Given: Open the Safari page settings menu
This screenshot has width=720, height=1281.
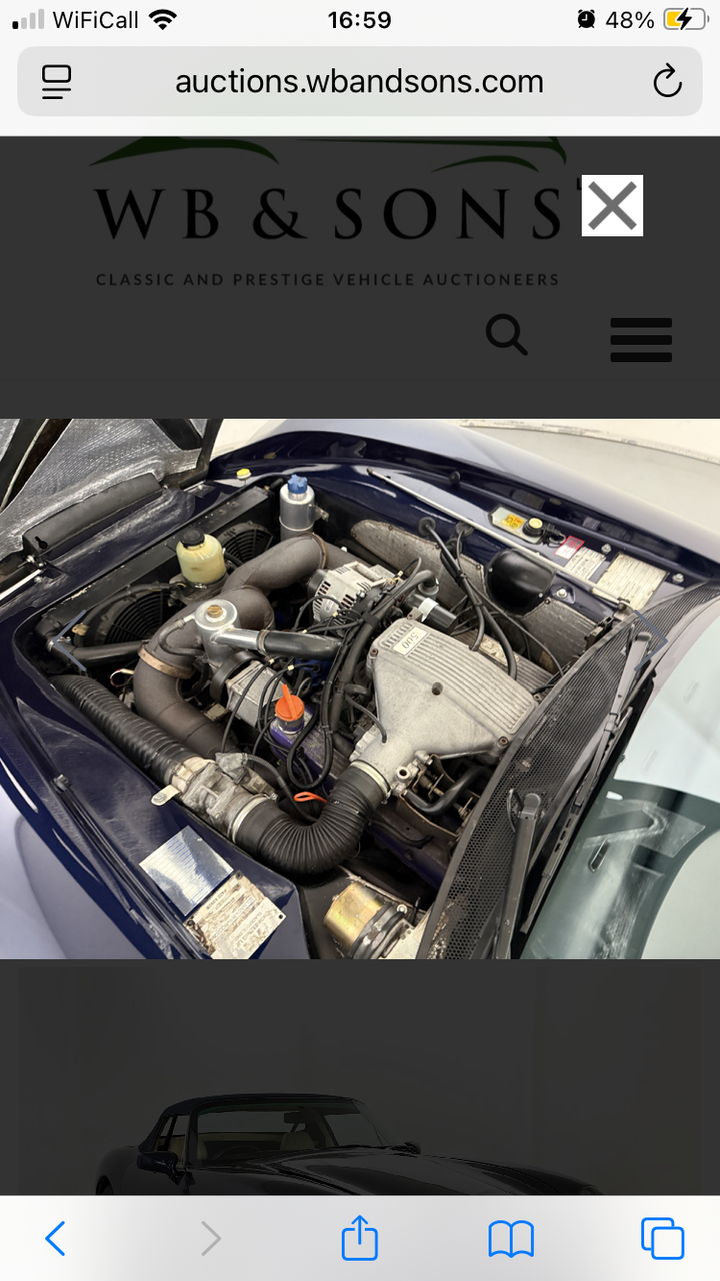Looking at the screenshot, I should point(56,82).
